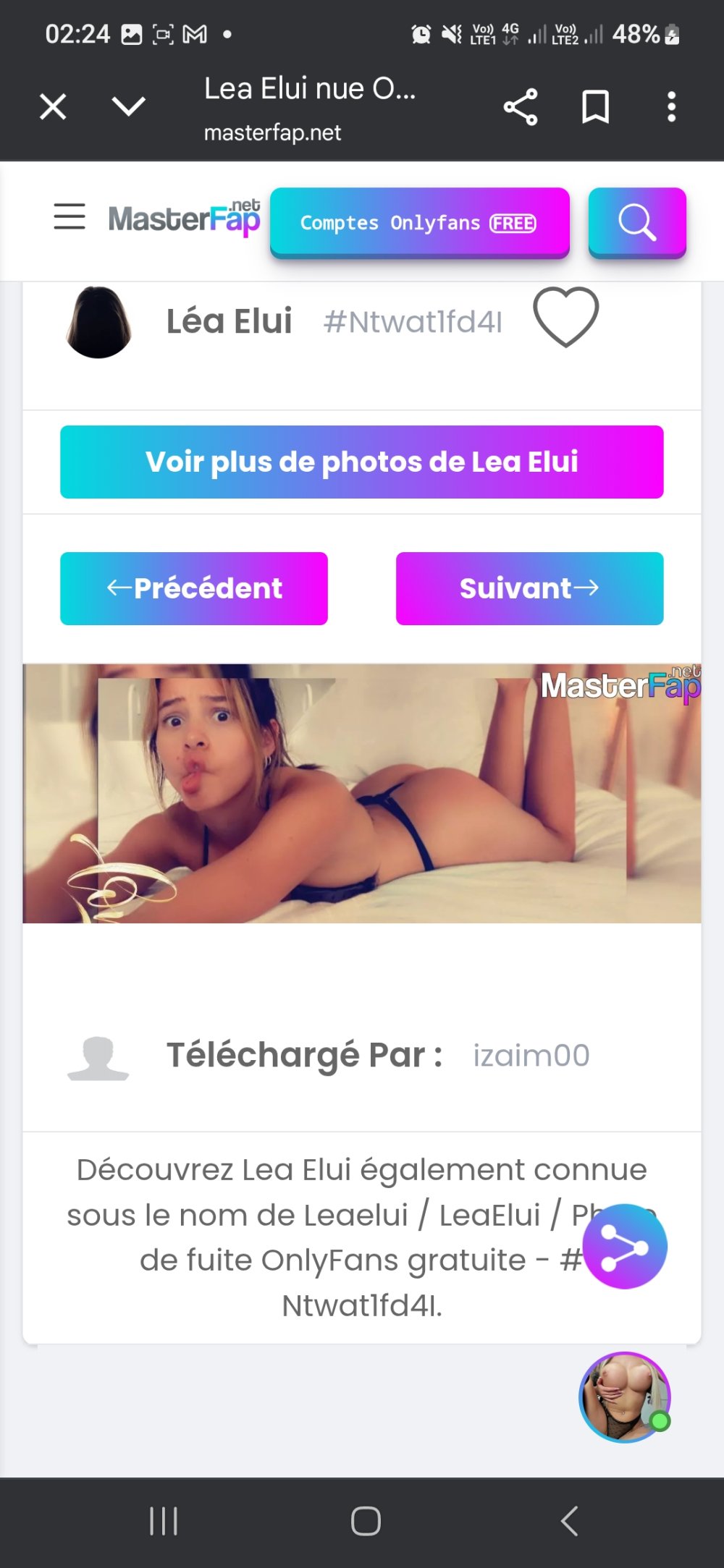
Task: Open the site search
Action: tap(637, 221)
